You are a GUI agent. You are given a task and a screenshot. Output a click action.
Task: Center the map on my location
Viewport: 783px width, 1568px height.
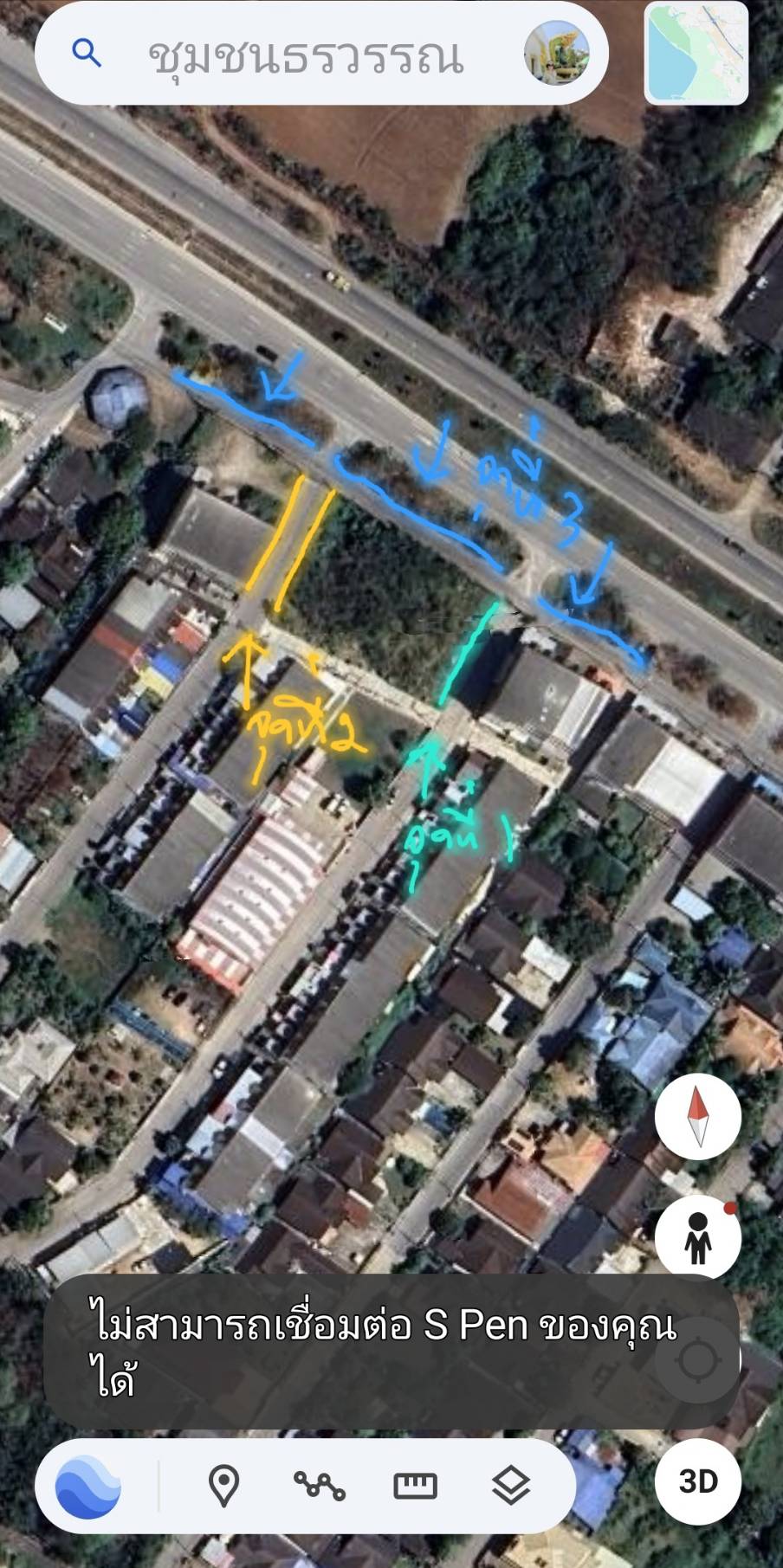tap(698, 1358)
